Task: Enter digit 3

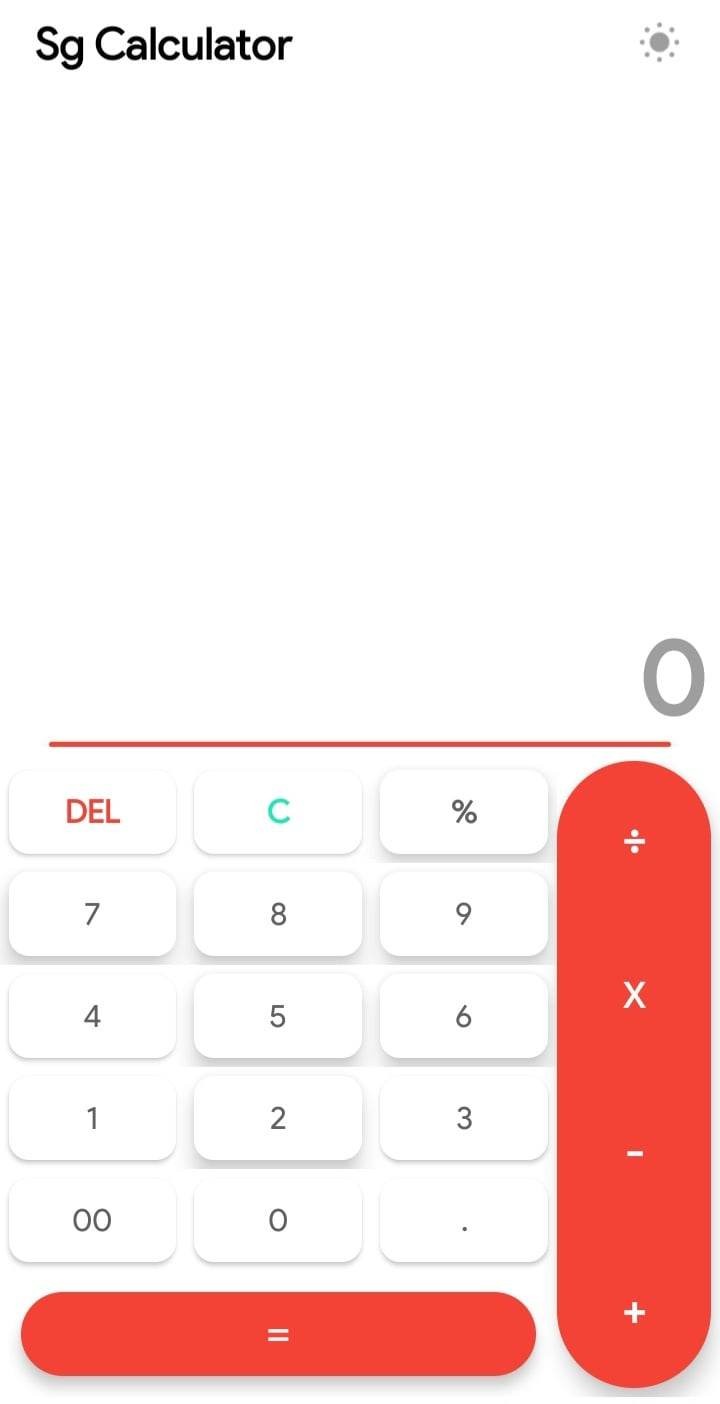Action: point(464,1118)
